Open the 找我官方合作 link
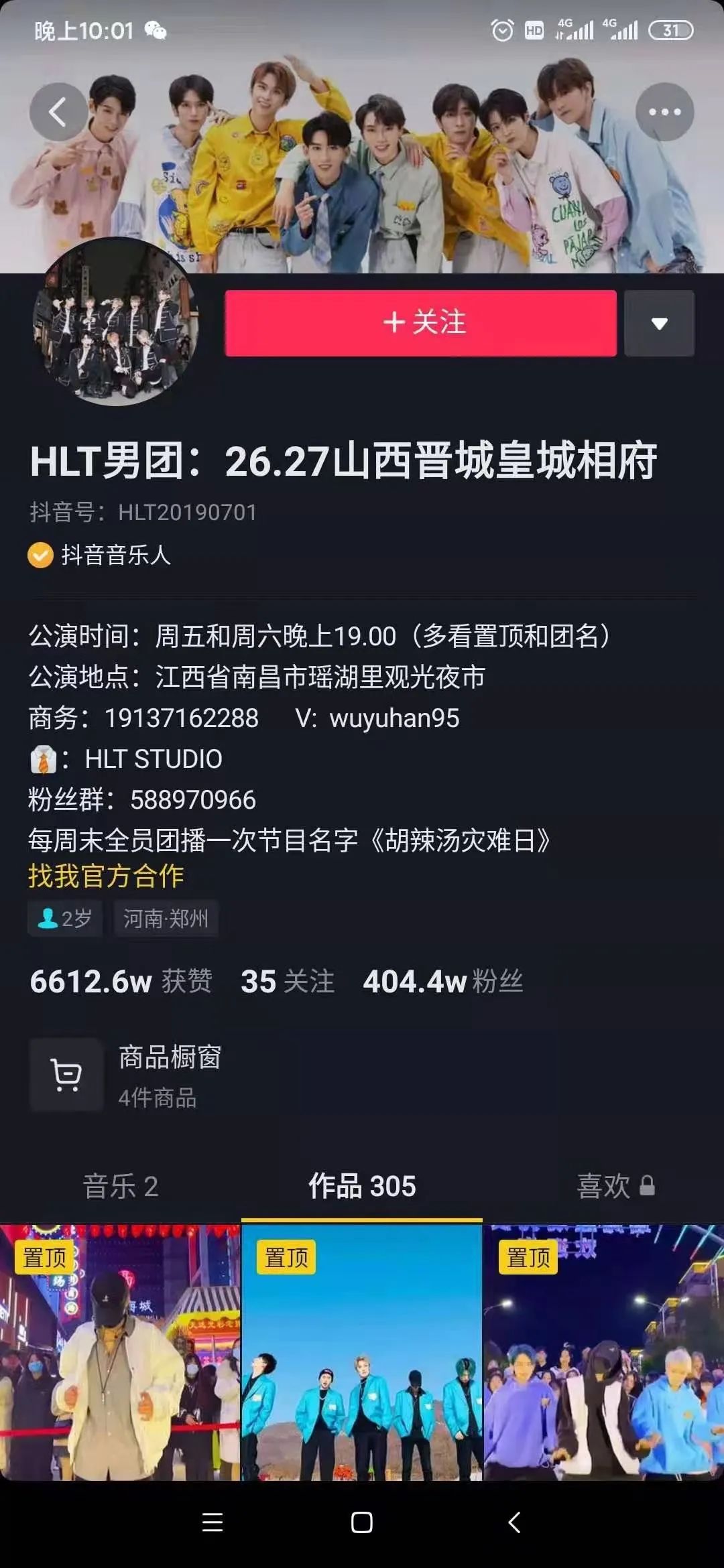Viewport: 724px width, 1568px height. coord(106,876)
